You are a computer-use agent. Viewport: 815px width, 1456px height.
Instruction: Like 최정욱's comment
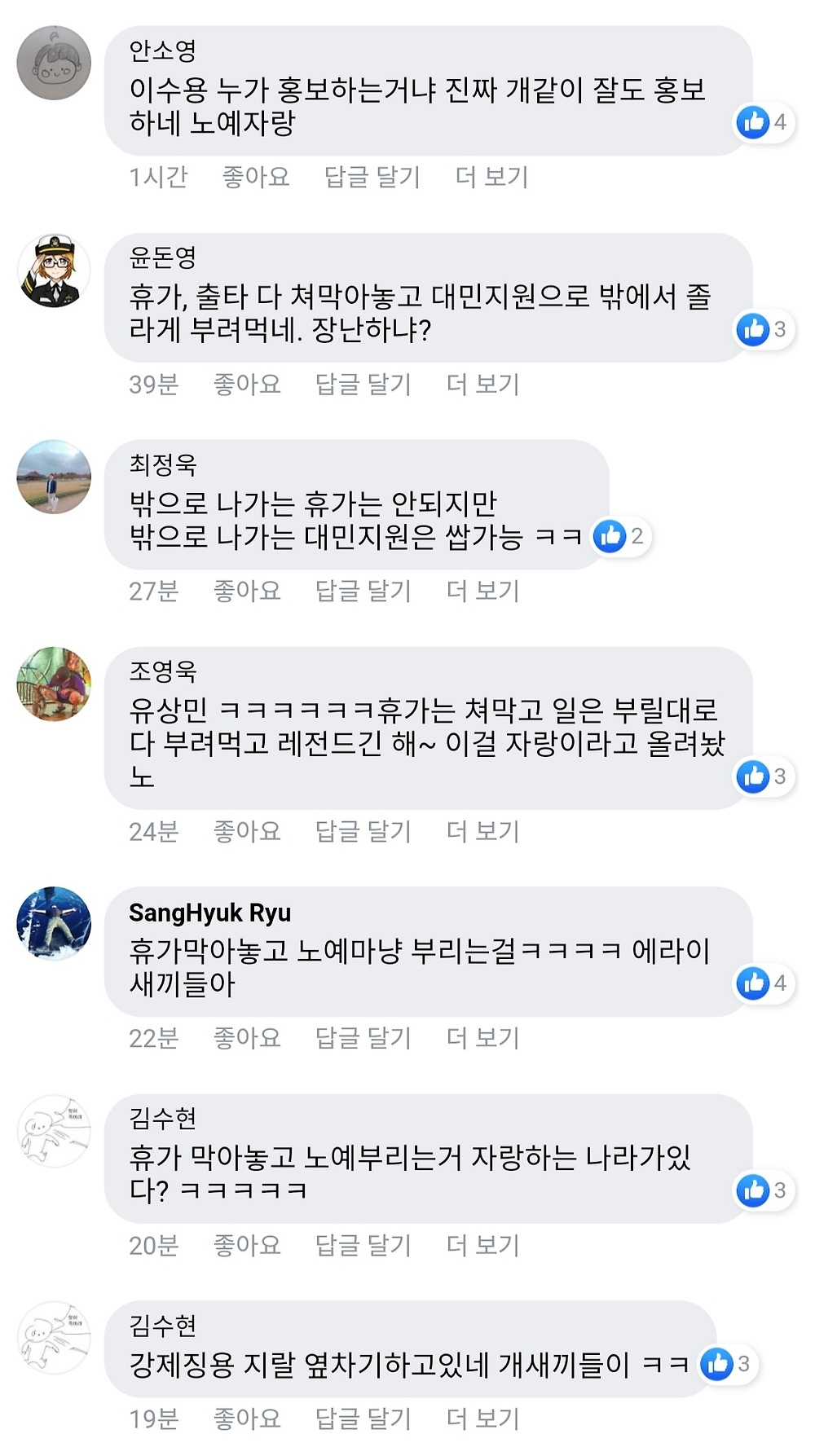pyautogui.click(x=247, y=590)
